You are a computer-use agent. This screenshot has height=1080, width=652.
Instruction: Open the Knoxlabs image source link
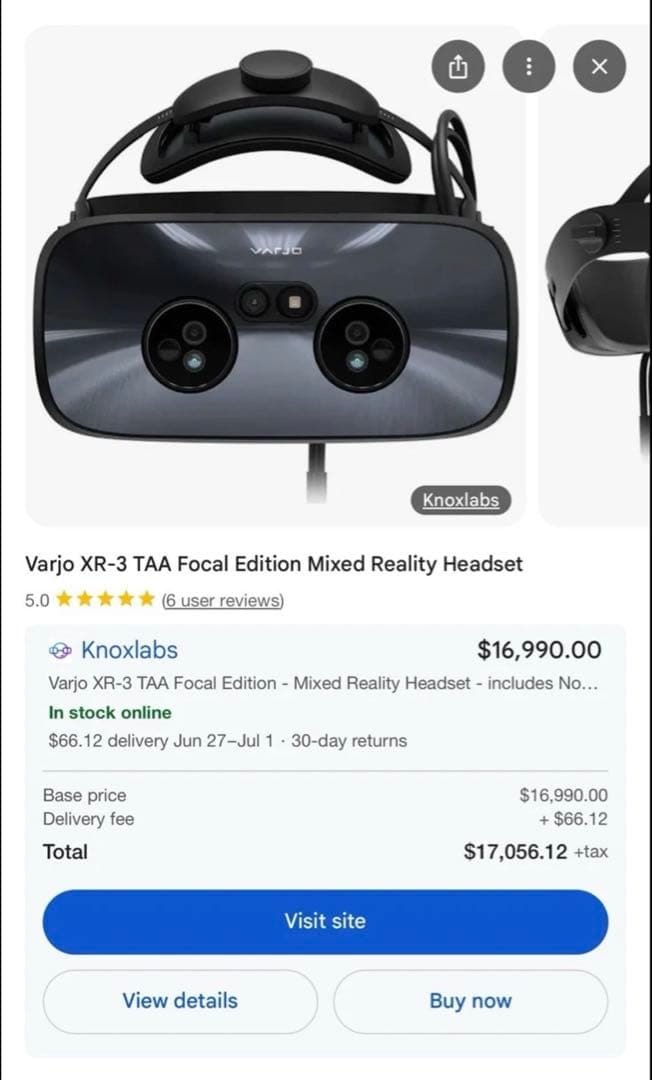(460, 500)
